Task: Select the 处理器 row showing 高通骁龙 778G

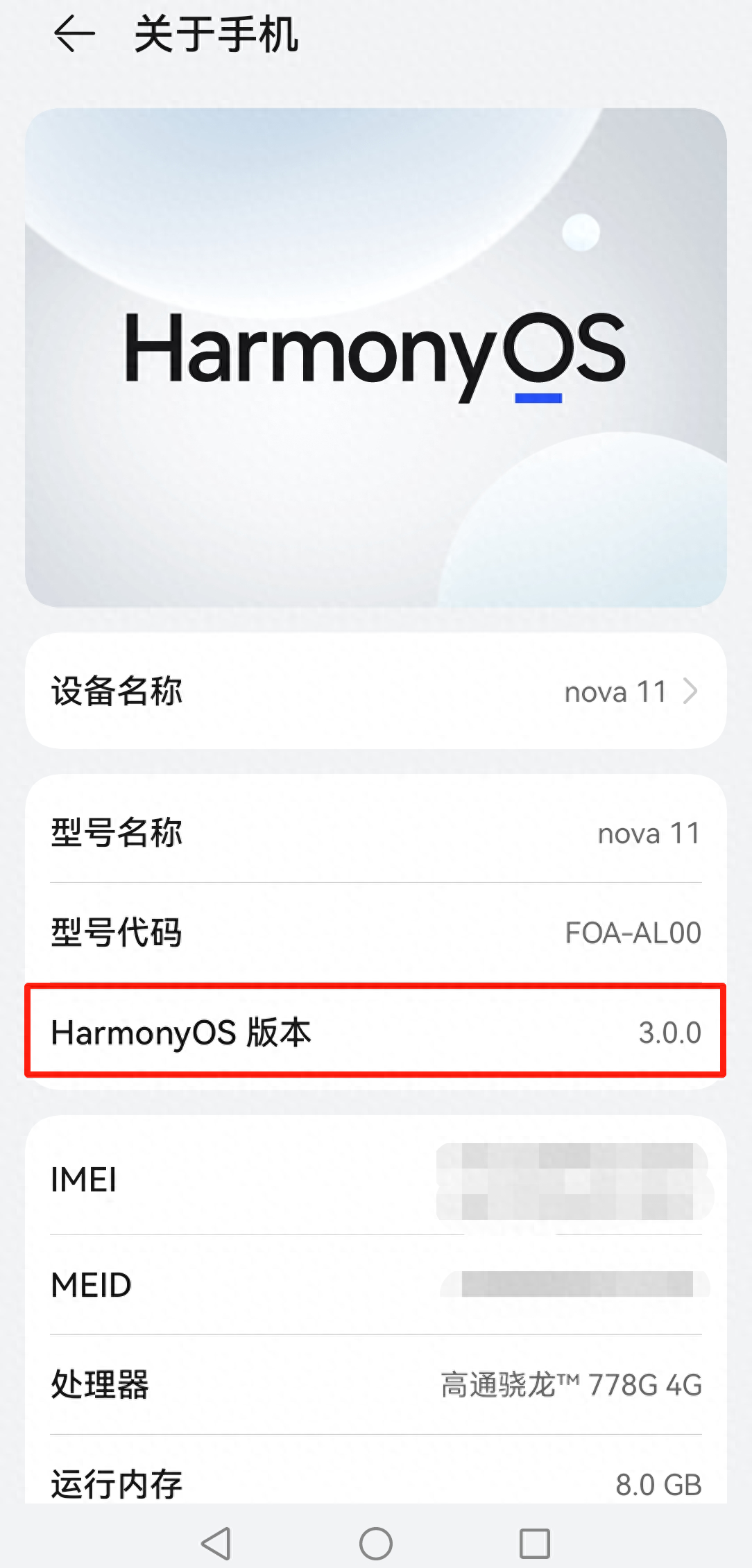Action: [x=375, y=1386]
